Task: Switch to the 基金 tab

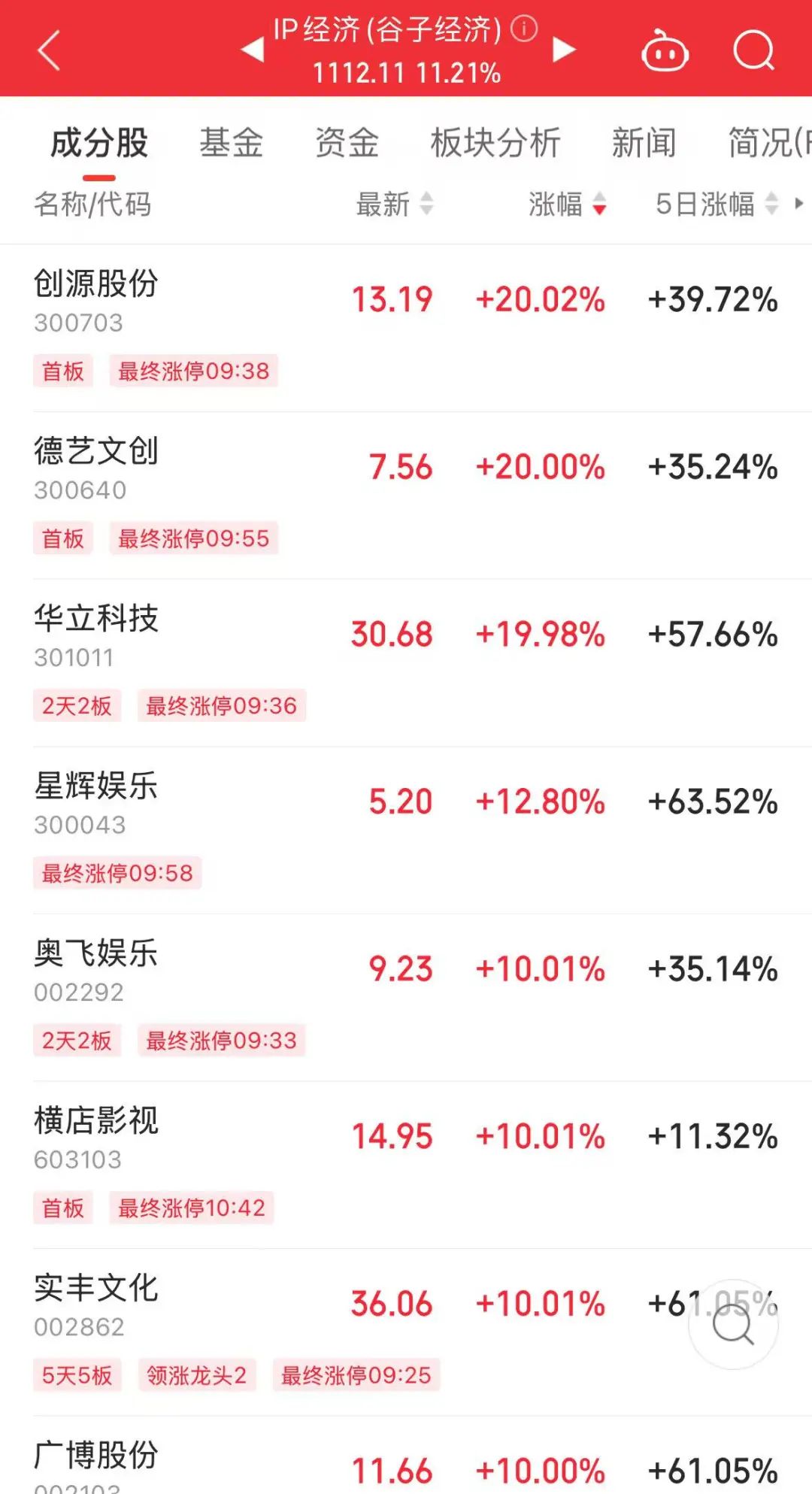Action: [231, 141]
